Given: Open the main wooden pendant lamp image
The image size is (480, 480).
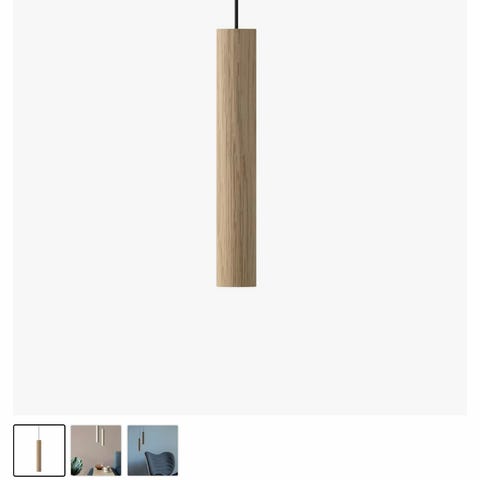Looking at the screenshot, I should (x=240, y=207).
